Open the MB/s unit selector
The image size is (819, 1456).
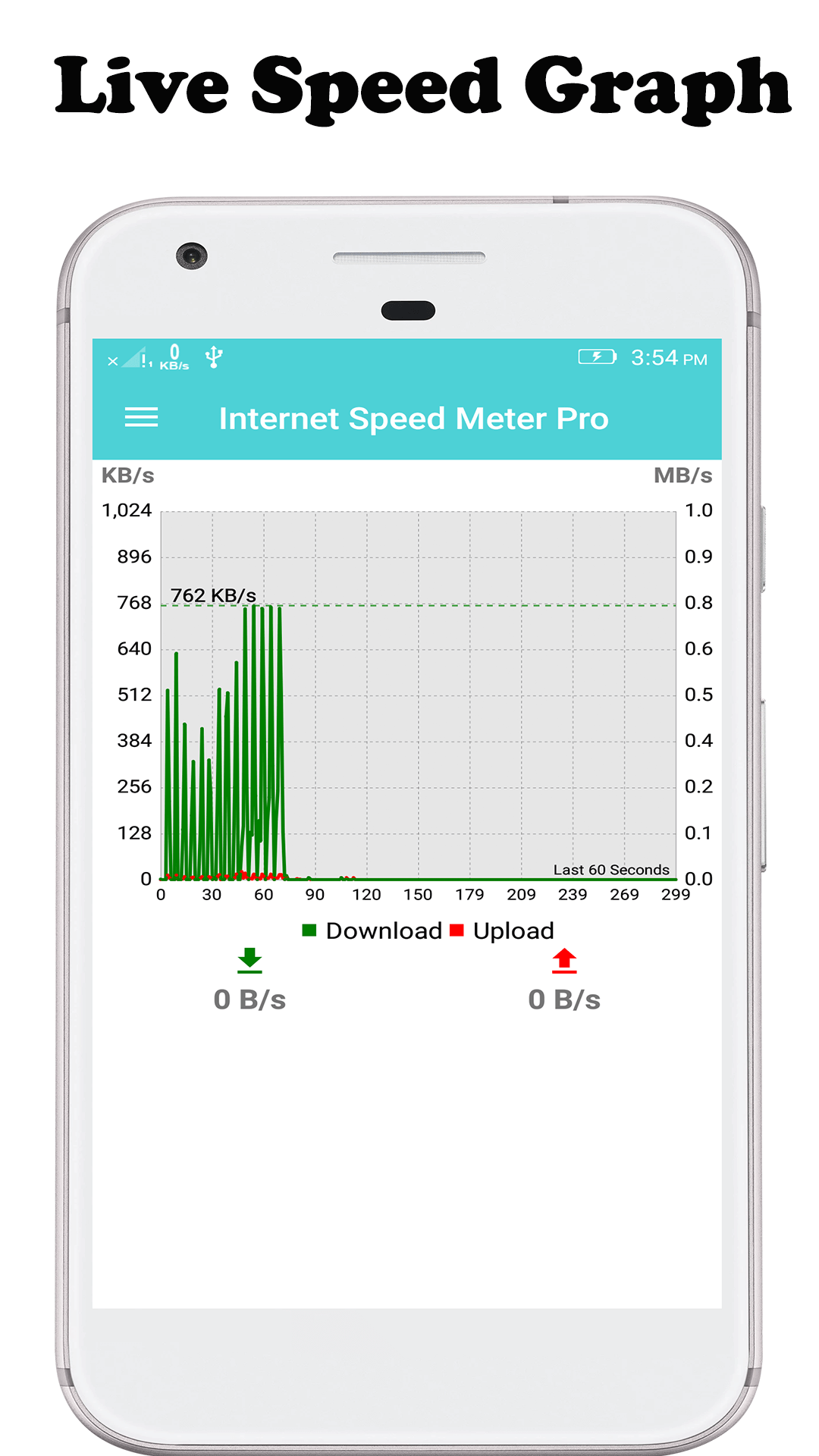tap(683, 476)
